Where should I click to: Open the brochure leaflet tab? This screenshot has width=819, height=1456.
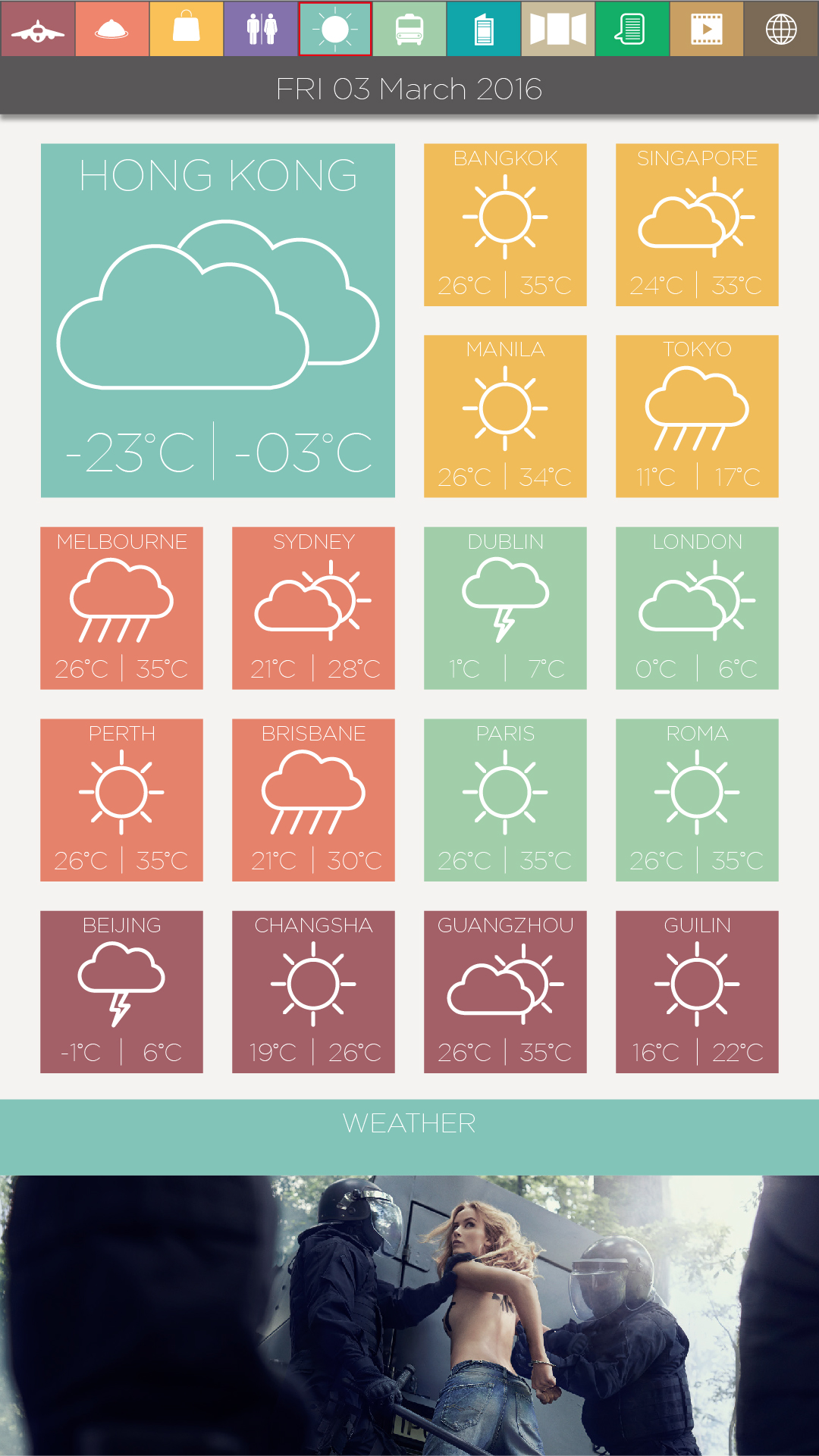click(x=484, y=29)
